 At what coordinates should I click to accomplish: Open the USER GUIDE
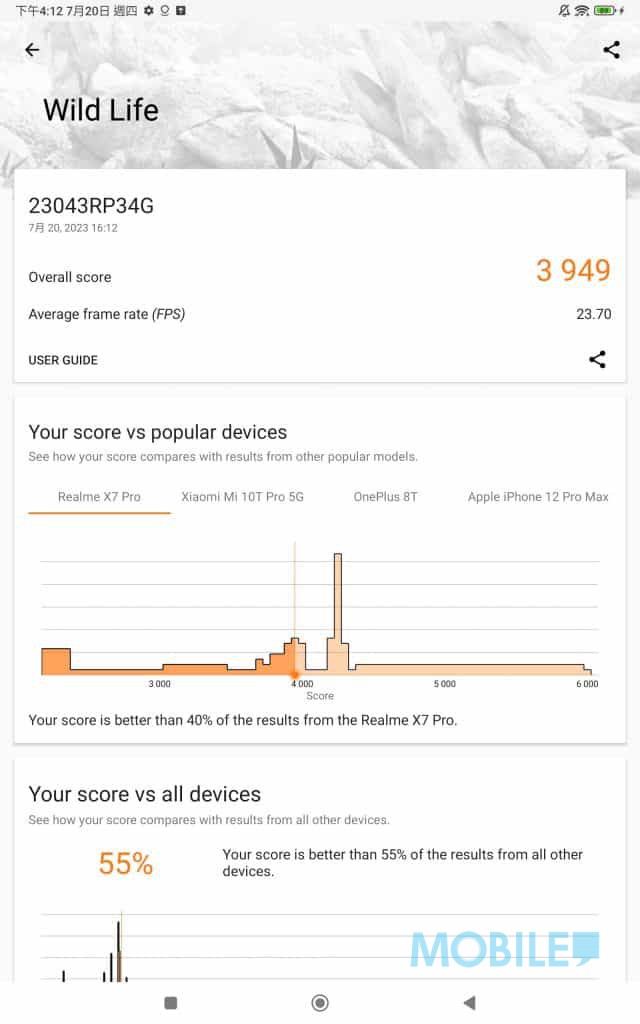click(63, 360)
